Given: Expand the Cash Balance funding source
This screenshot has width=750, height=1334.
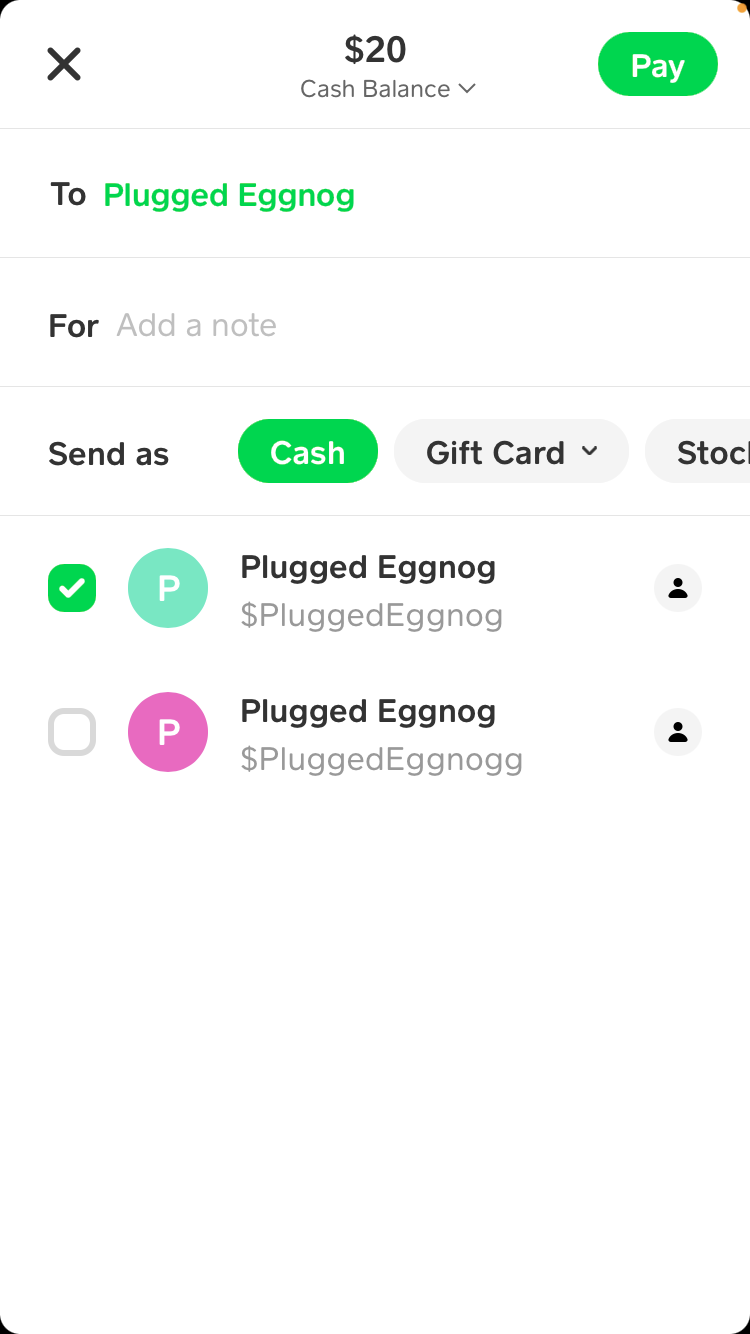Looking at the screenshot, I should pos(388,89).
